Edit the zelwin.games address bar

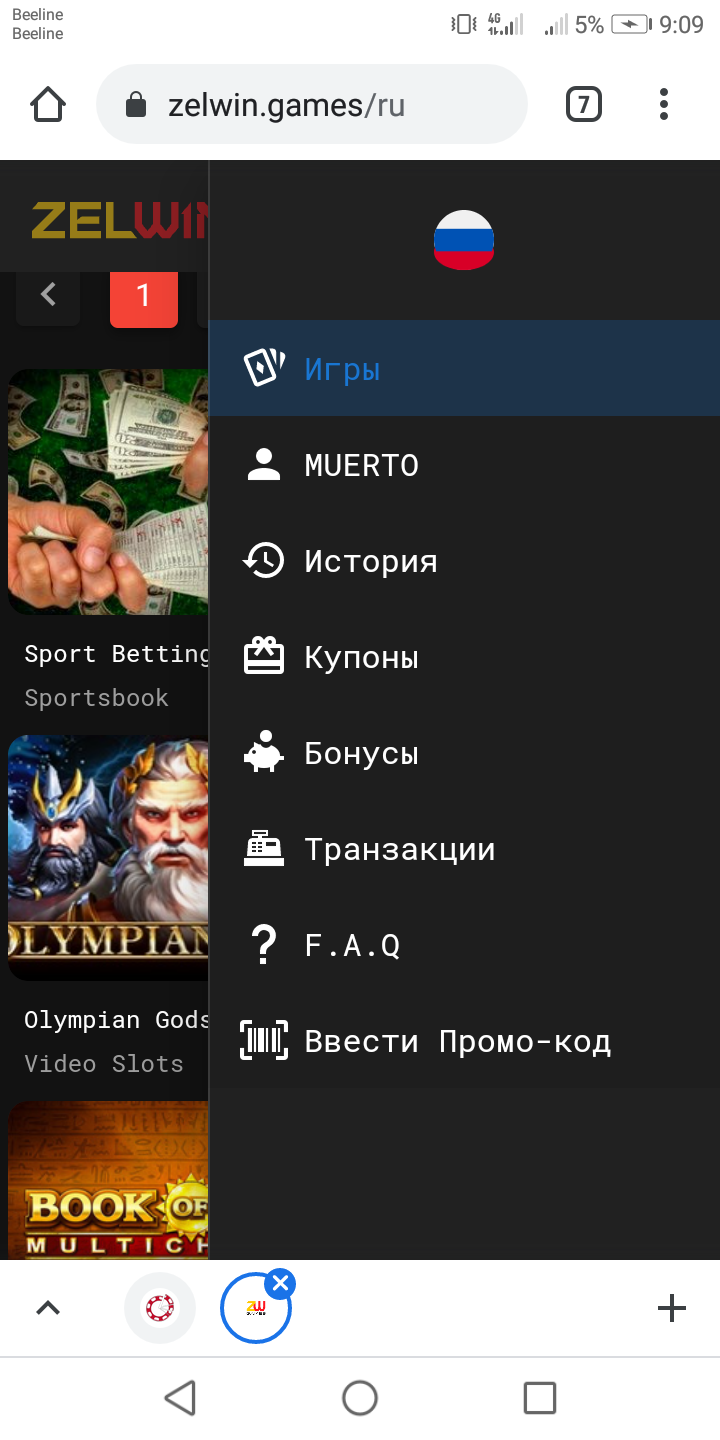pyautogui.click(x=310, y=104)
